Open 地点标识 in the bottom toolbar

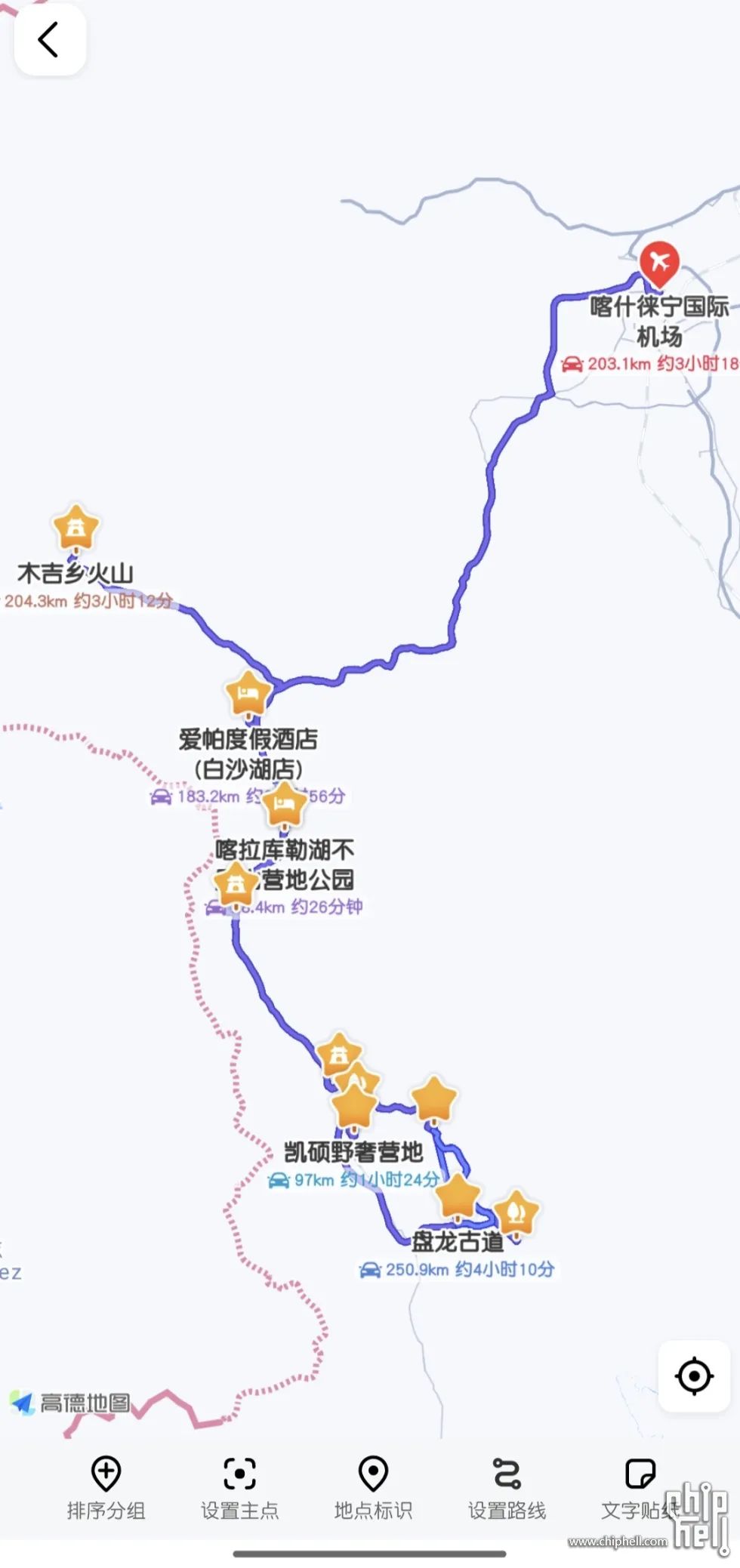coord(373,1487)
